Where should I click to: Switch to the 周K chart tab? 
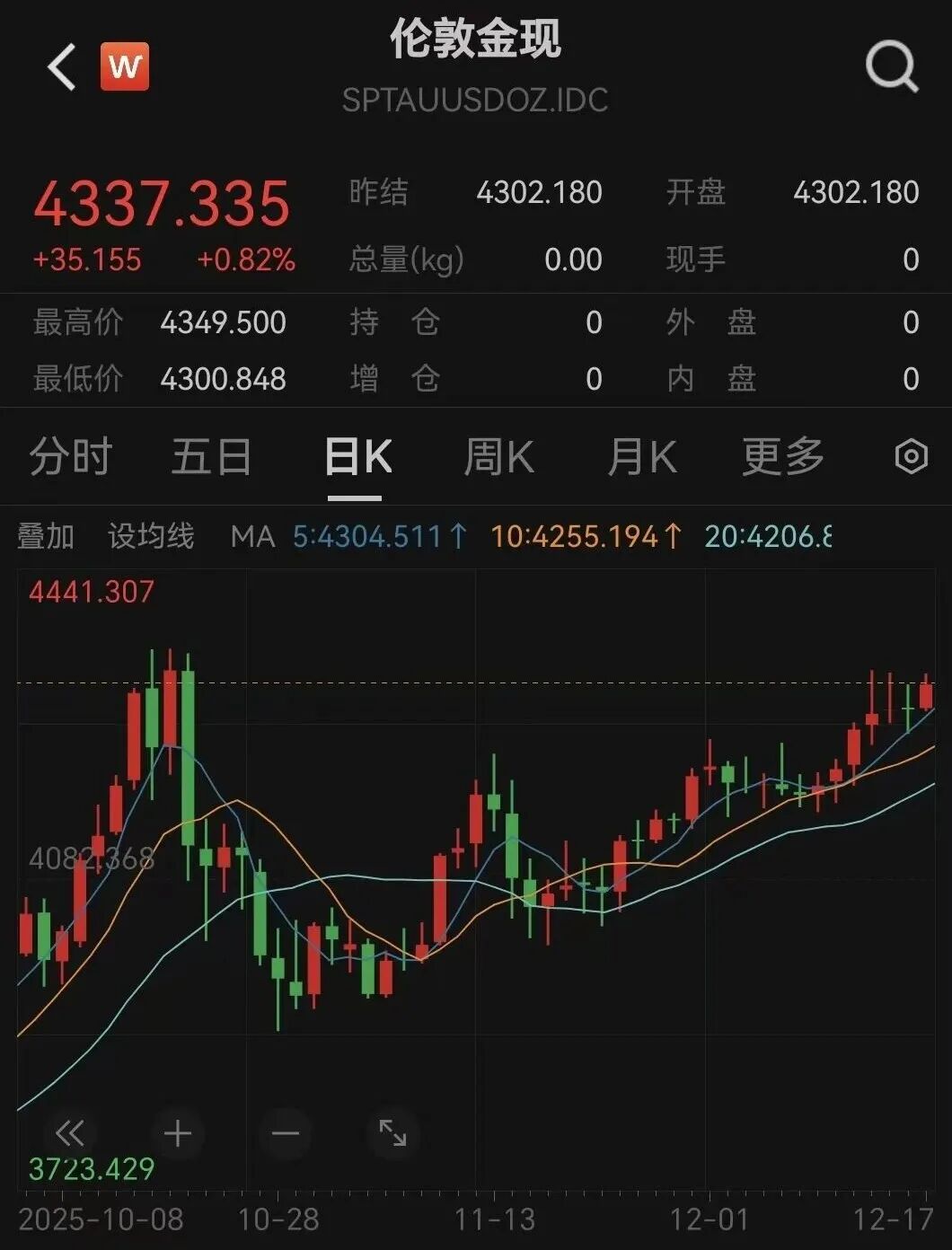[498, 457]
